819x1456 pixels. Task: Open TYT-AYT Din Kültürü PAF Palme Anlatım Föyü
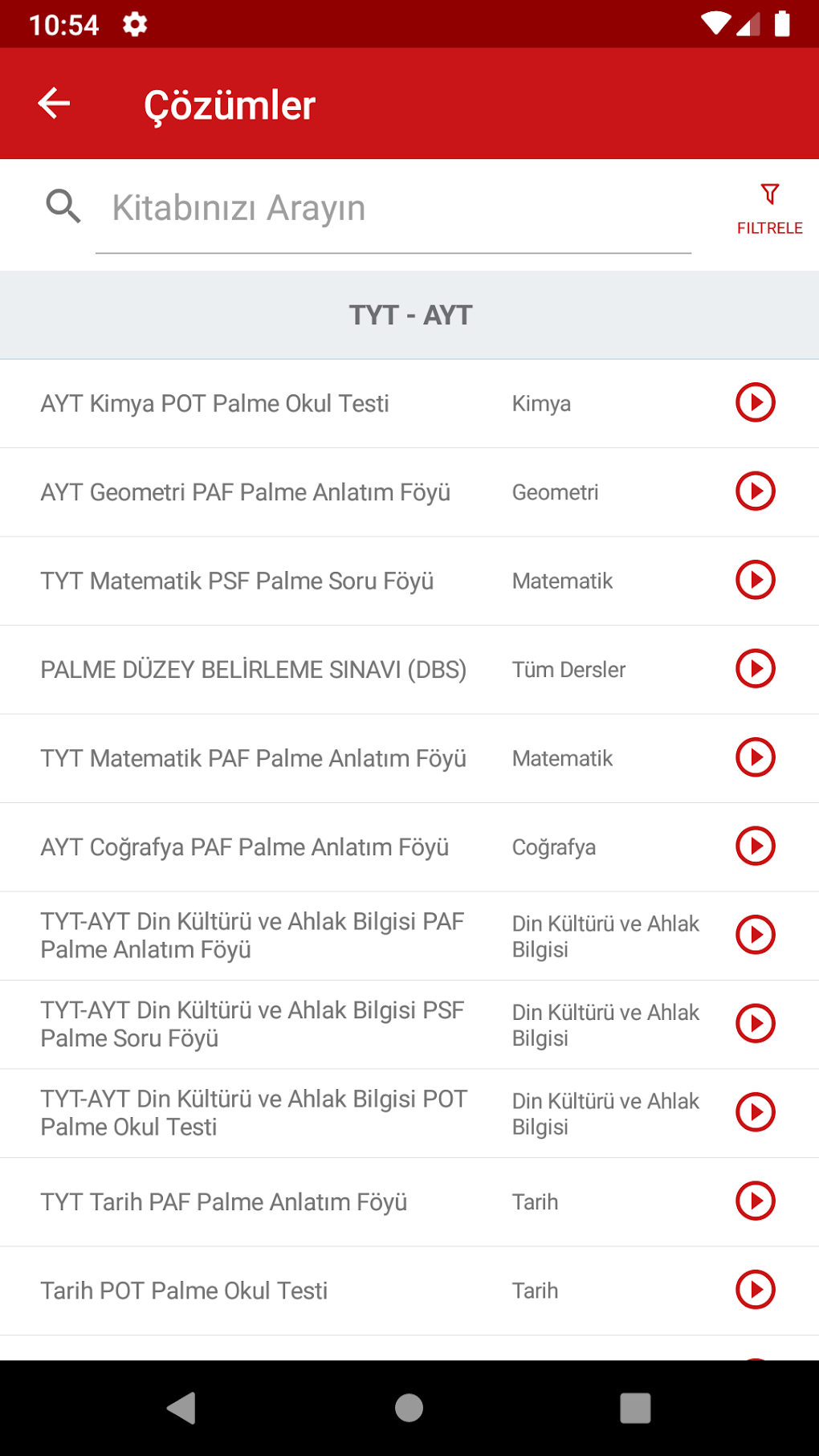coord(253,936)
